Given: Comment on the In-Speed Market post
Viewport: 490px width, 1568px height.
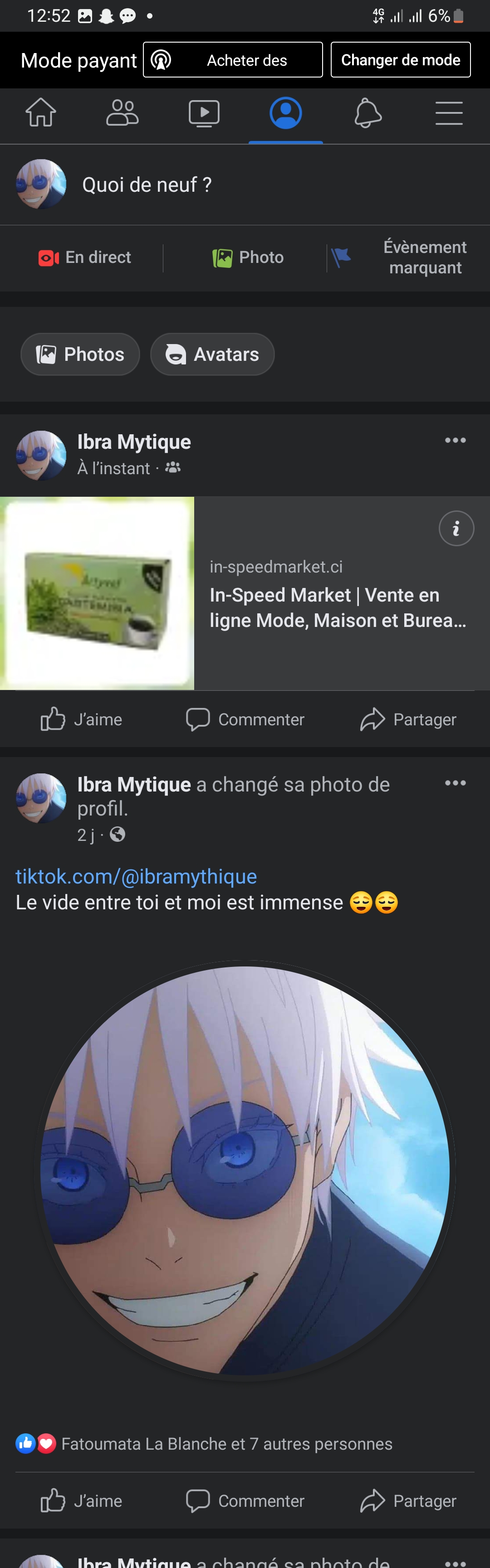Looking at the screenshot, I should pyautogui.click(x=245, y=719).
